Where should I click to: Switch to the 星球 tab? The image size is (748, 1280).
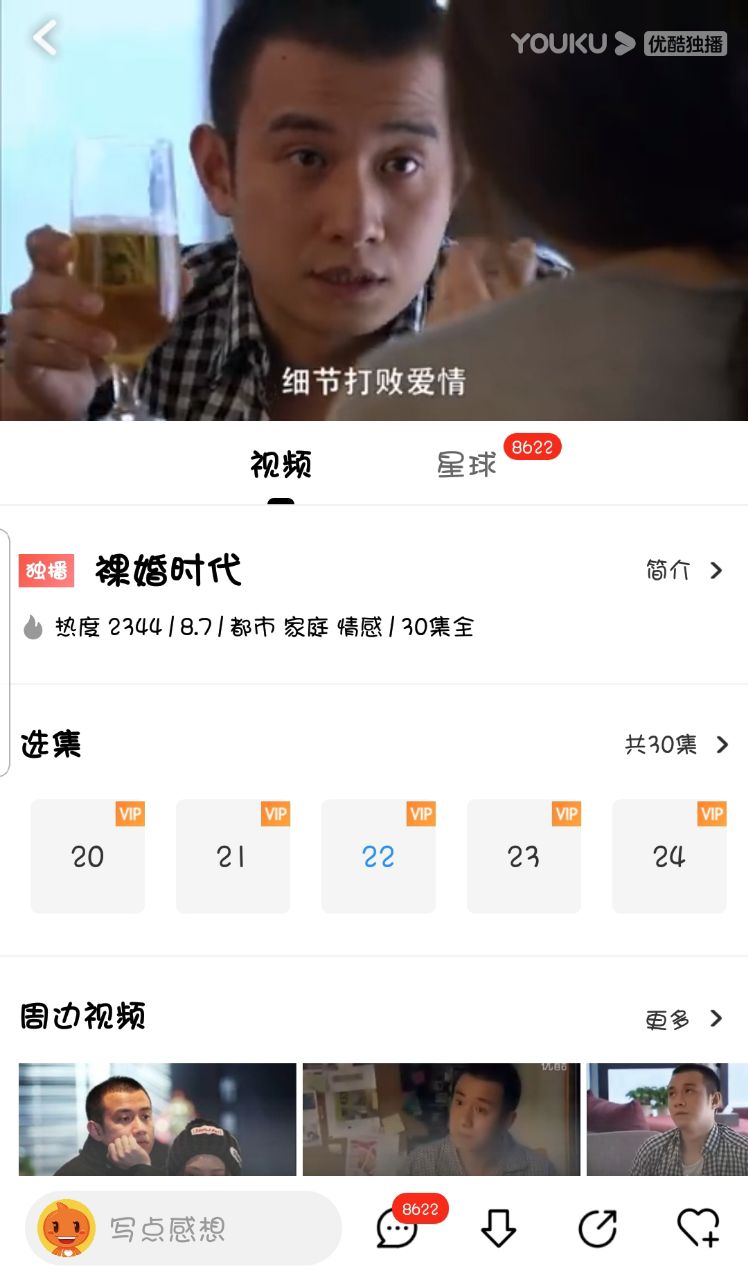pos(467,465)
